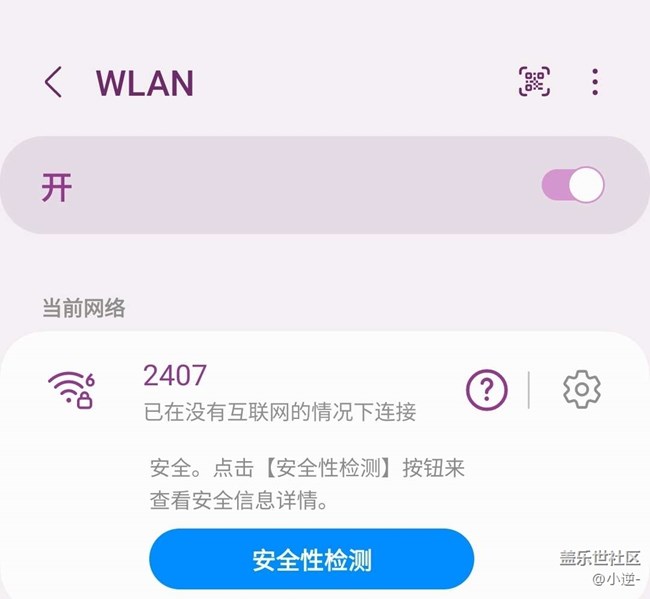Tap the question mark help icon for 2407

coord(487,389)
